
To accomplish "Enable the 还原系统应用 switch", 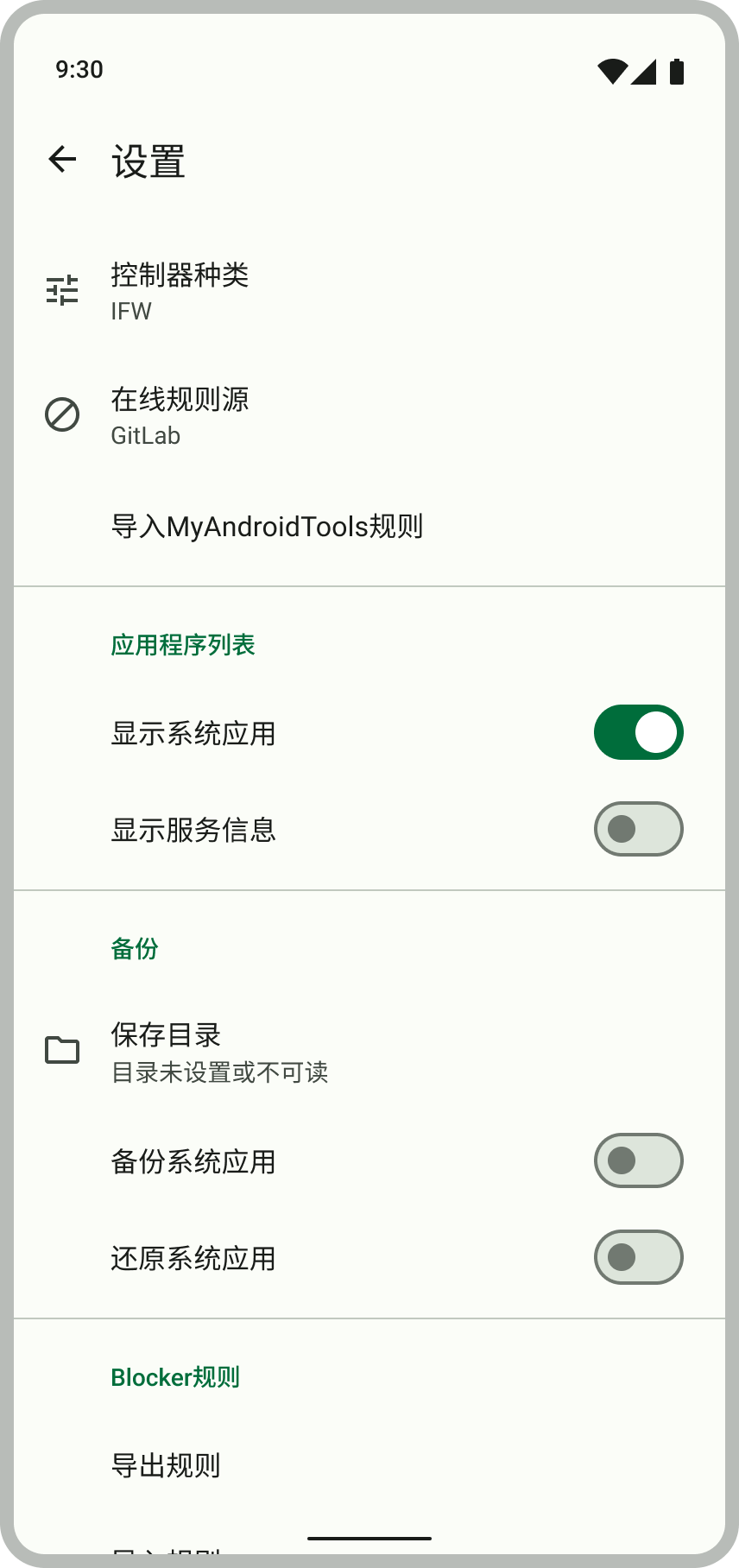I will click(x=638, y=1258).
